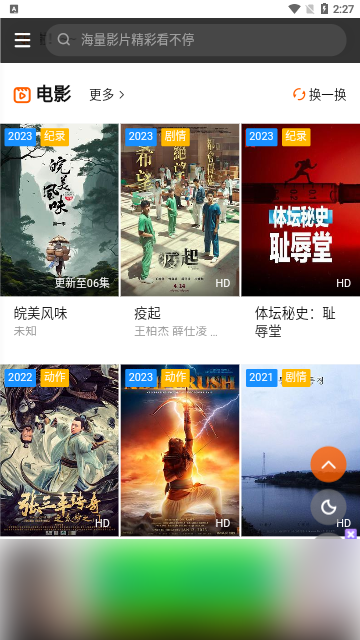The height and width of the screenshot is (640, 360).
Task: Tap the search box 海量影片精彩看不停
Action: (196, 40)
